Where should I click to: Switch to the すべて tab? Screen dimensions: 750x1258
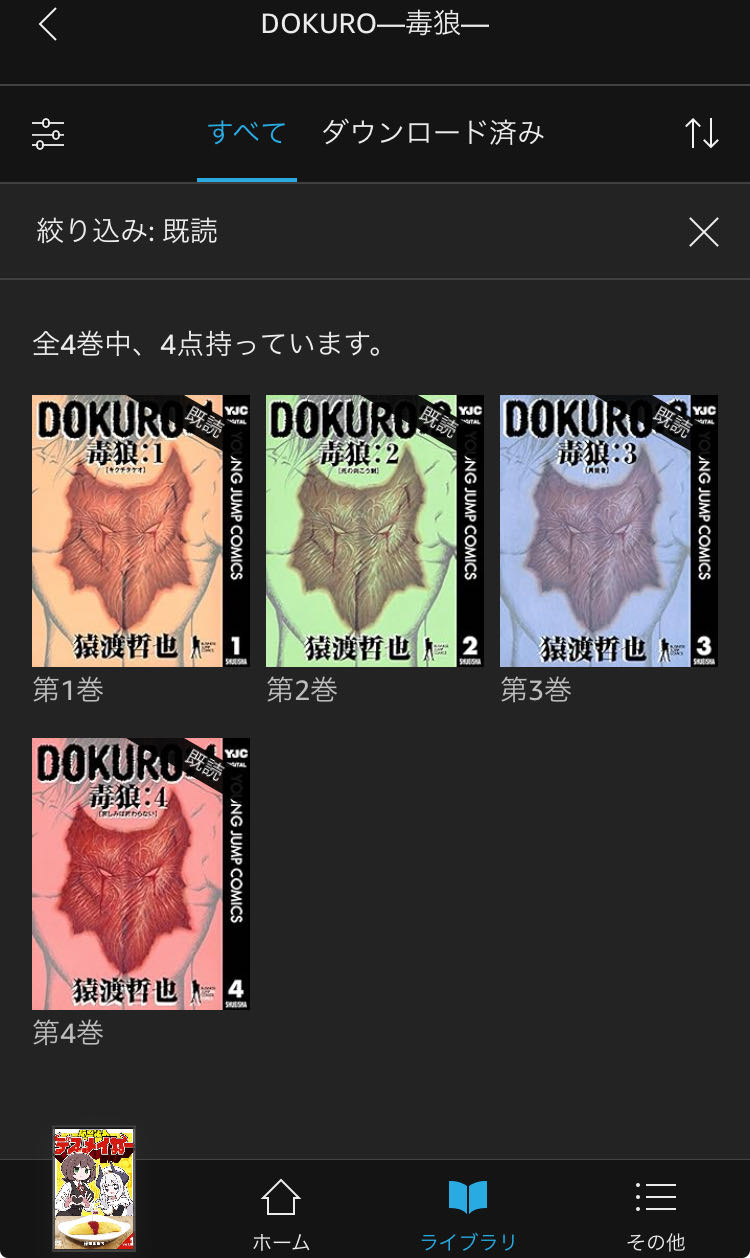pos(247,133)
